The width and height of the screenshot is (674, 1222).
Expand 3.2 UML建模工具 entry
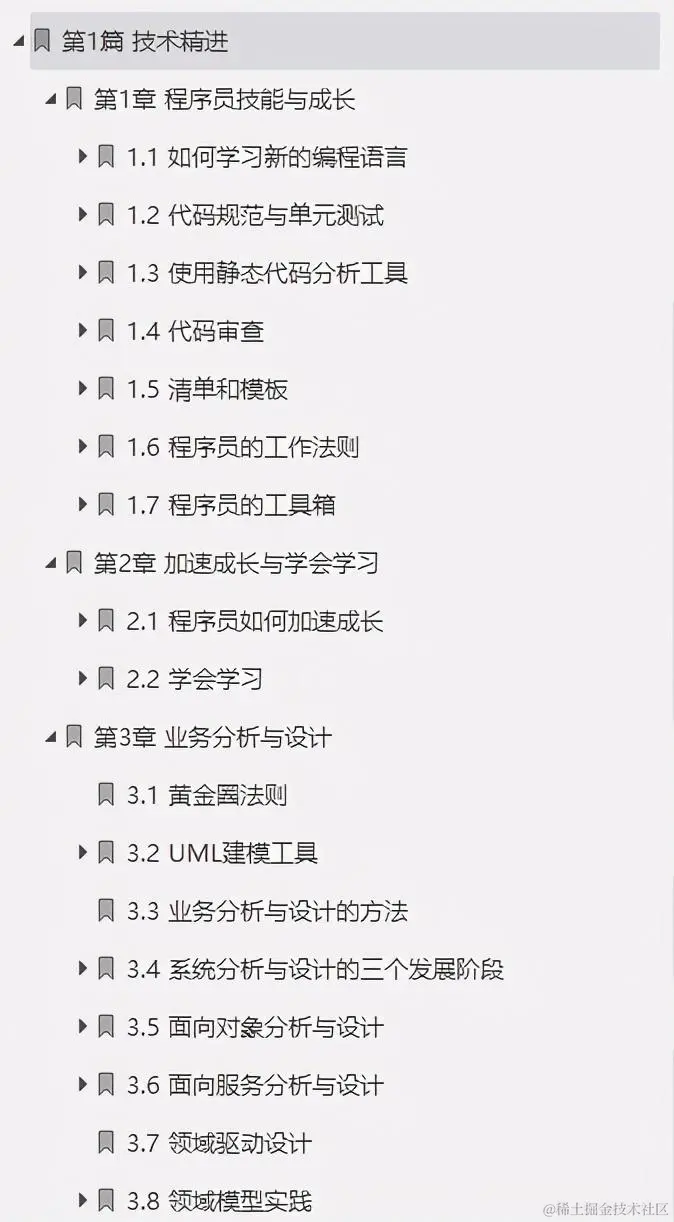[x=83, y=853]
